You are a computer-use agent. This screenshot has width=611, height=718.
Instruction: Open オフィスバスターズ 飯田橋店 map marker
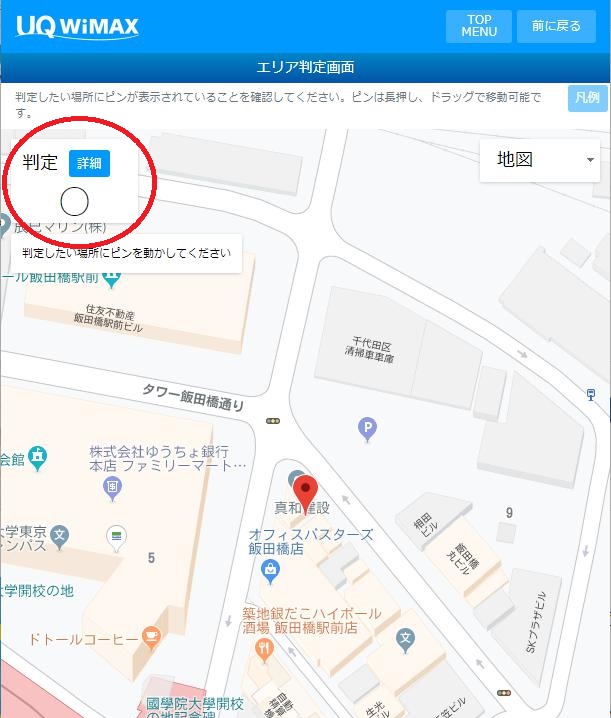click(269, 570)
